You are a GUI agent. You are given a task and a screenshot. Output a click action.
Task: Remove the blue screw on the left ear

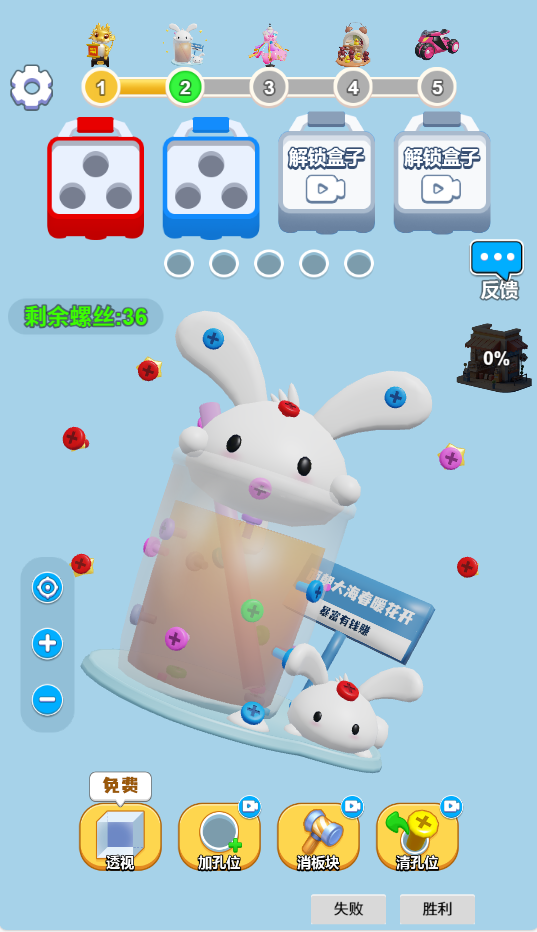(x=213, y=339)
